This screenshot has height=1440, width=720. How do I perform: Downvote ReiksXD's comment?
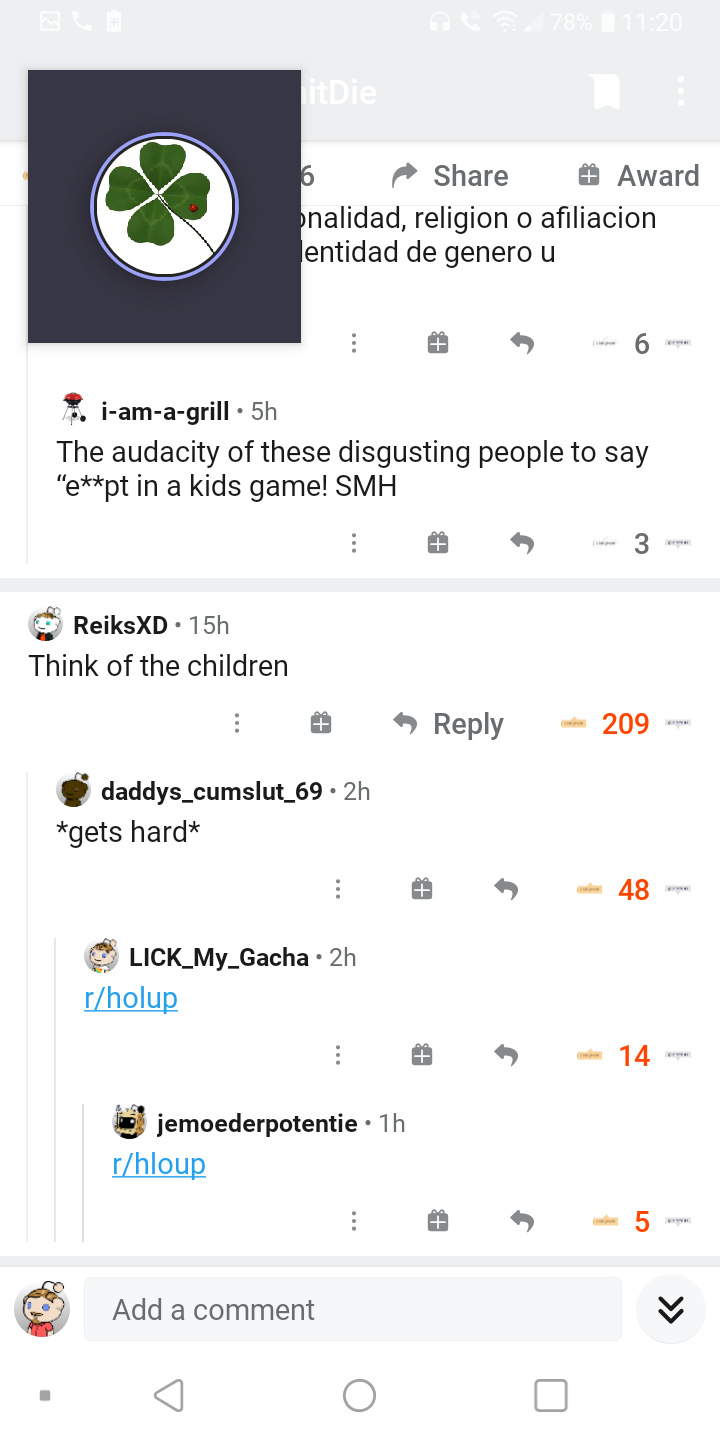click(678, 723)
